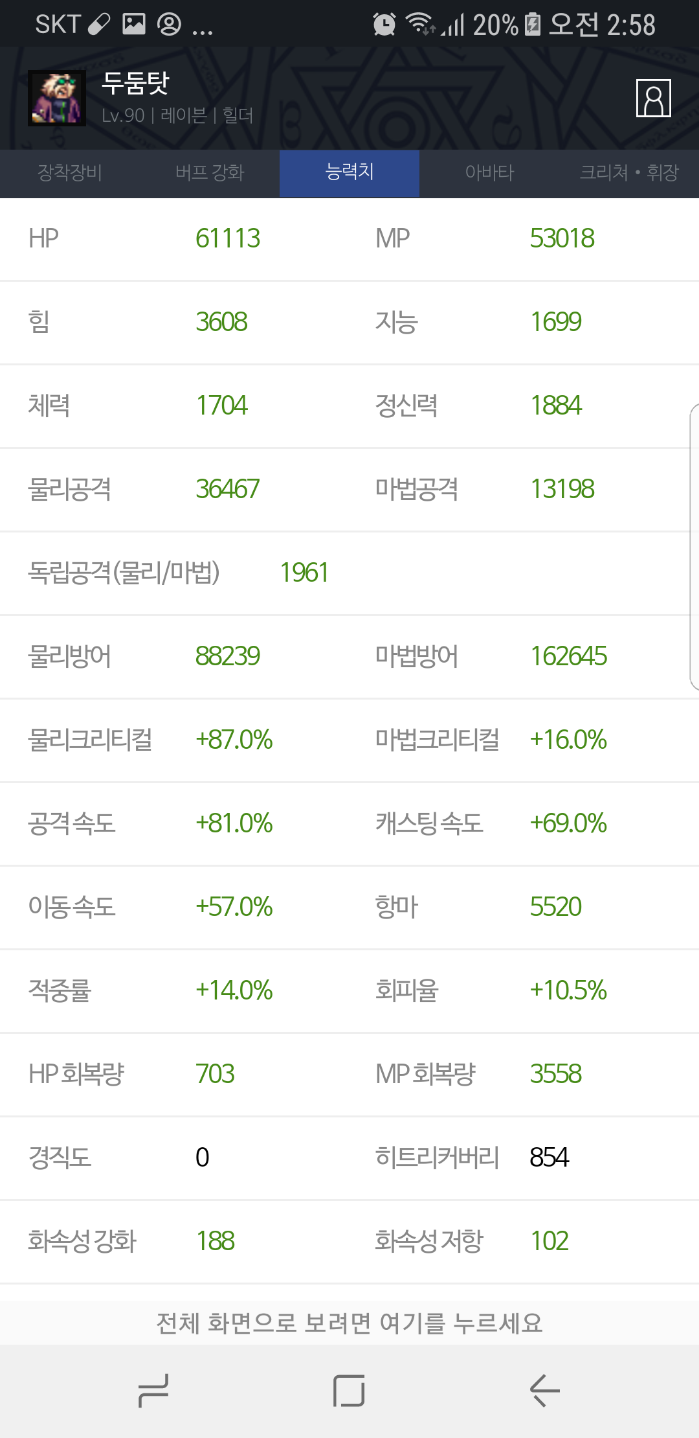Open the system recent apps button
The image size is (699, 1438).
[x=153, y=1391]
